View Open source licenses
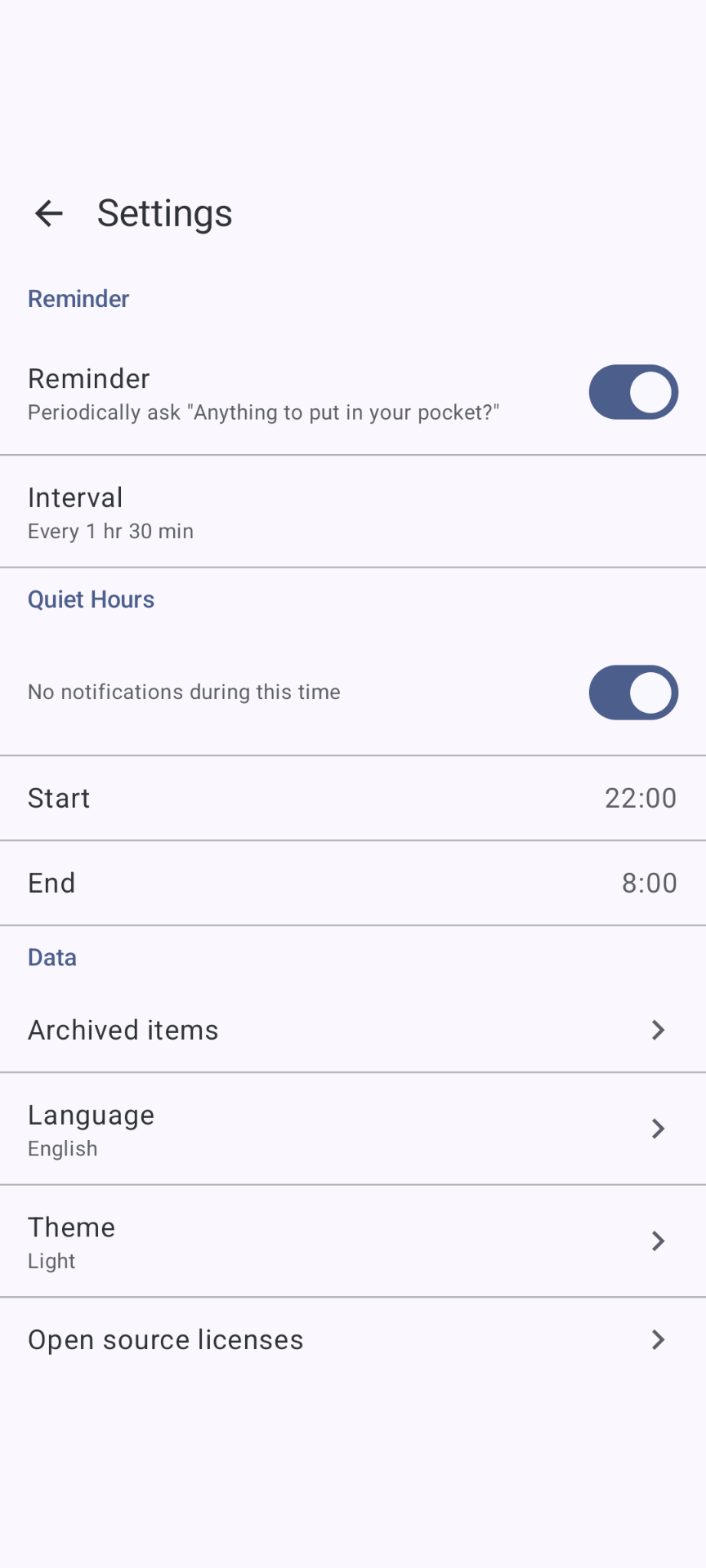The width and height of the screenshot is (706, 1568). pos(353,1339)
